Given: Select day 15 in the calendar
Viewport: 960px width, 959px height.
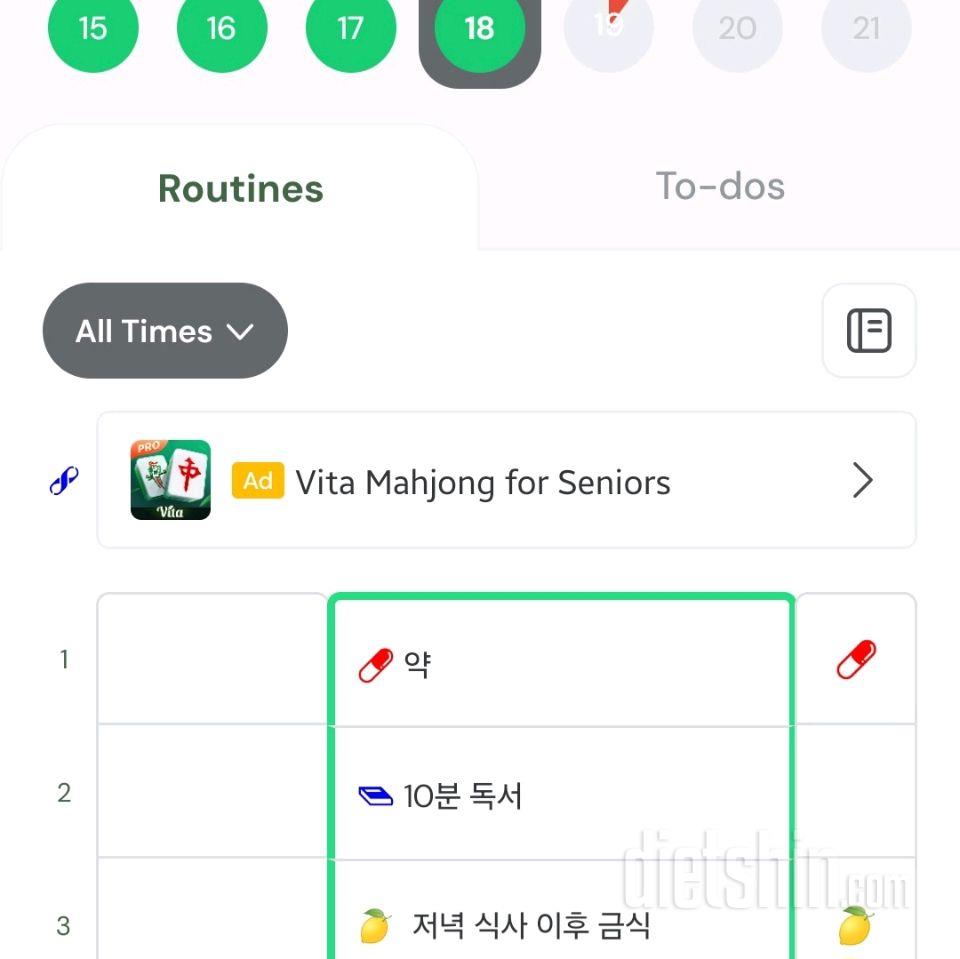Looking at the screenshot, I should 93,28.
